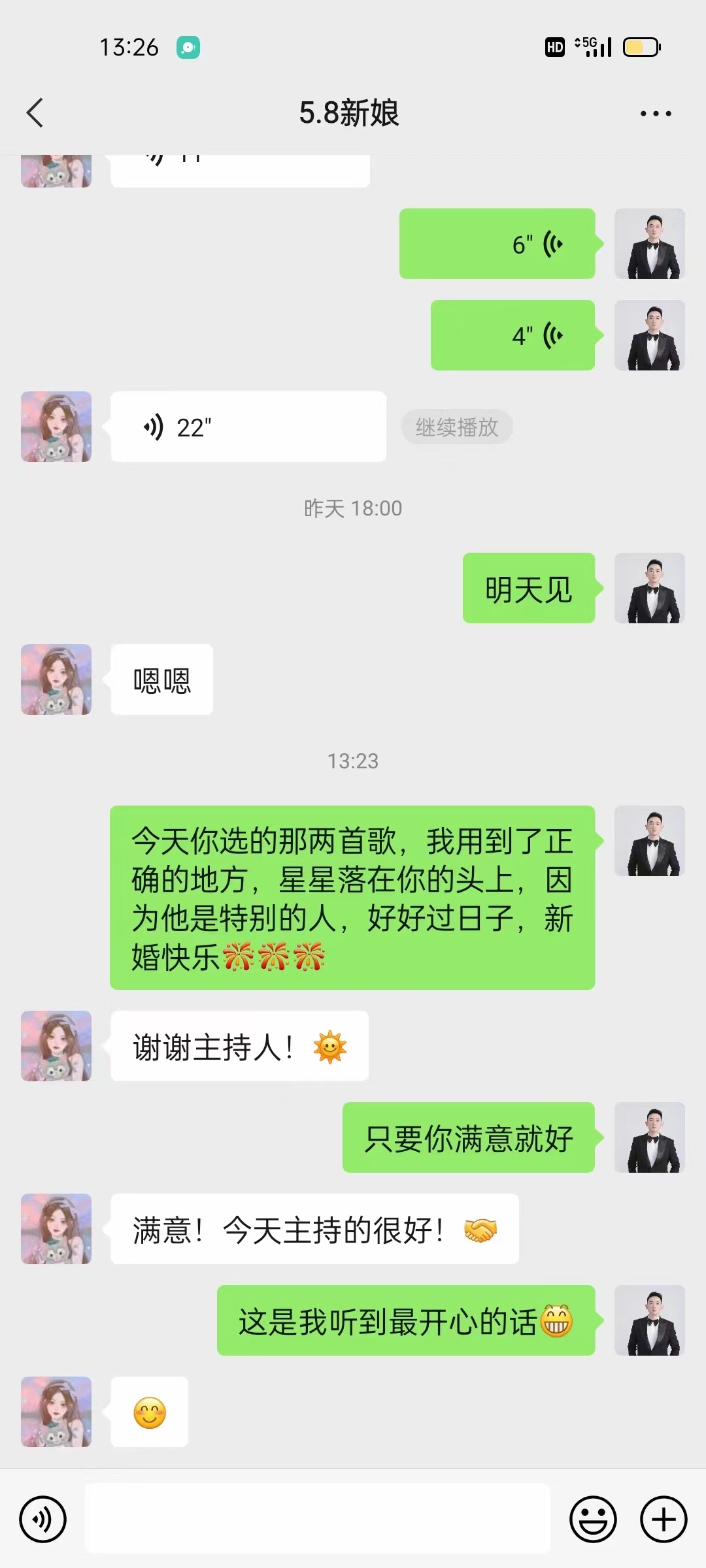Open bride's avatar next to 嗯嗯

point(56,679)
